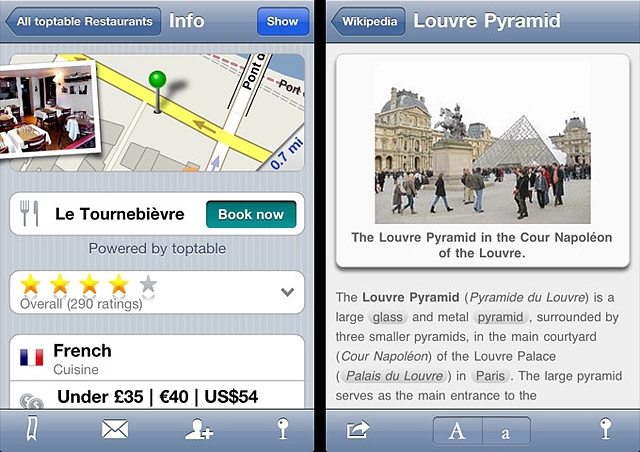Expand the overall ratings section
This screenshot has width=640, height=452.
click(287, 292)
